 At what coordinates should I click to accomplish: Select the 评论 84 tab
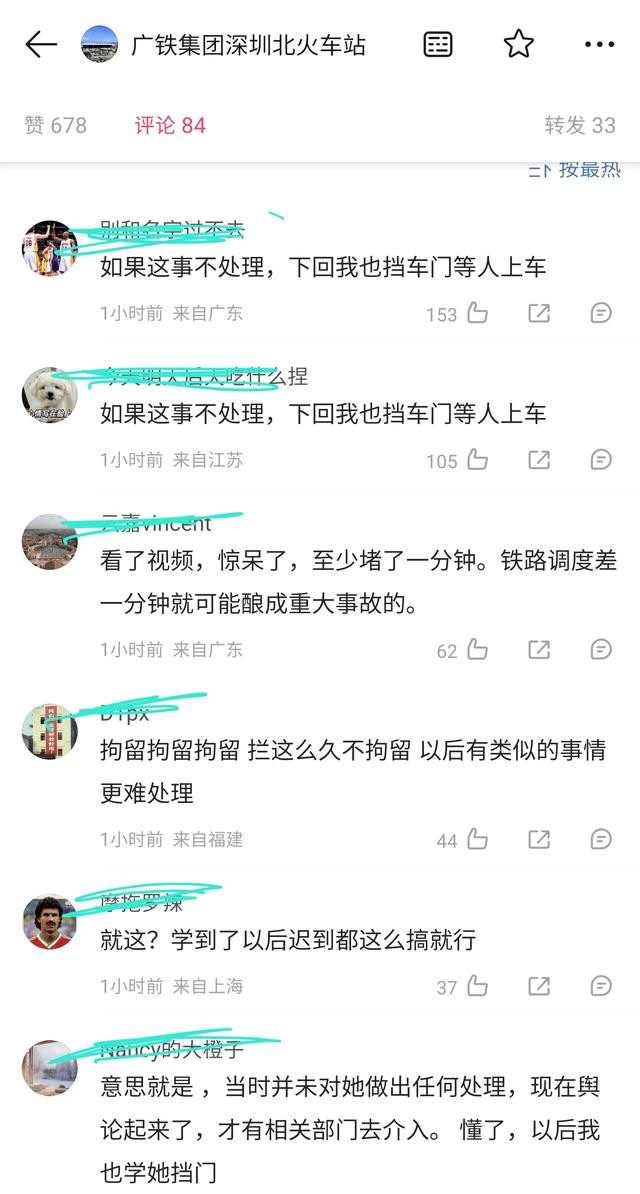click(170, 125)
